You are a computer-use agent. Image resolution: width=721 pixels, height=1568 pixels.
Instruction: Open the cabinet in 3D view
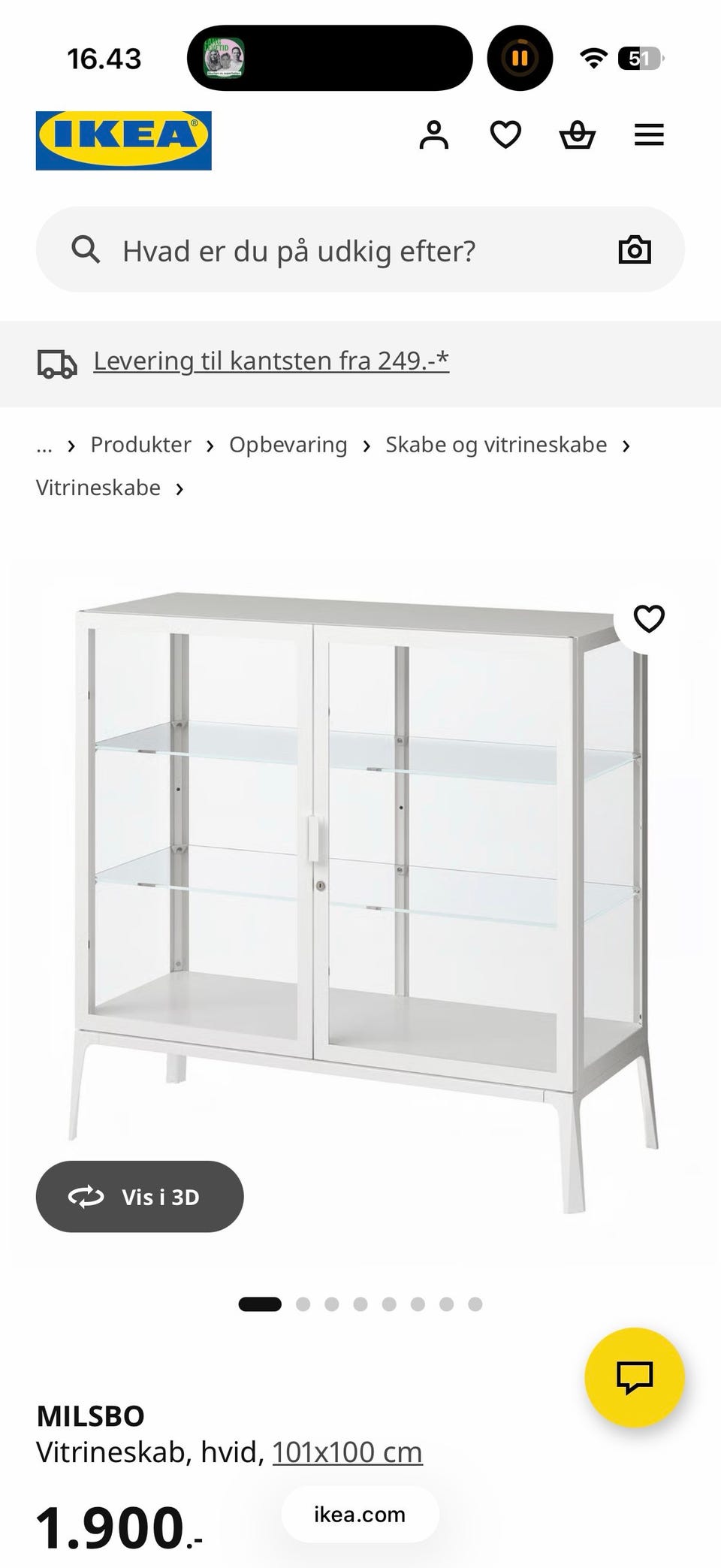coord(139,1196)
